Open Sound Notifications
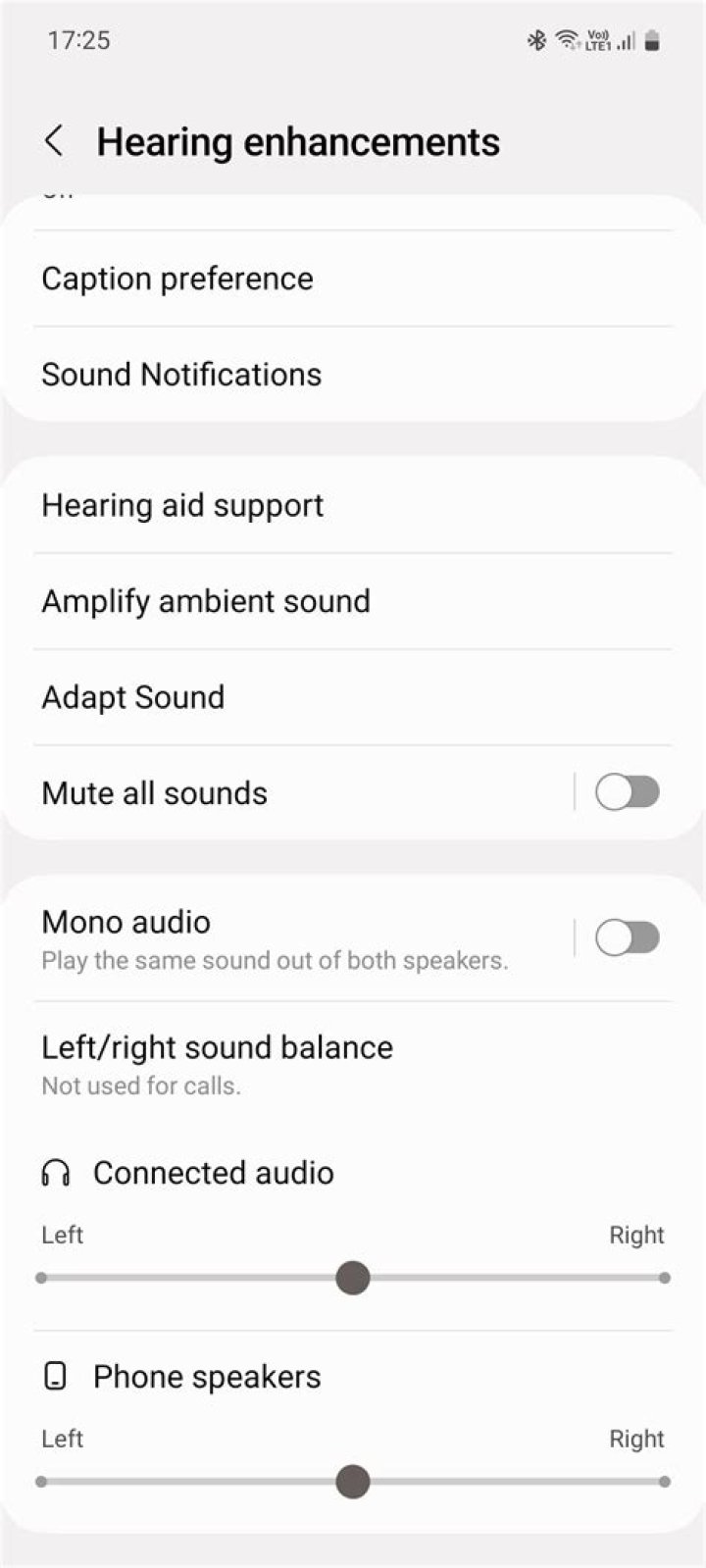This screenshot has height=1568, width=706. click(x=181, y=375)
